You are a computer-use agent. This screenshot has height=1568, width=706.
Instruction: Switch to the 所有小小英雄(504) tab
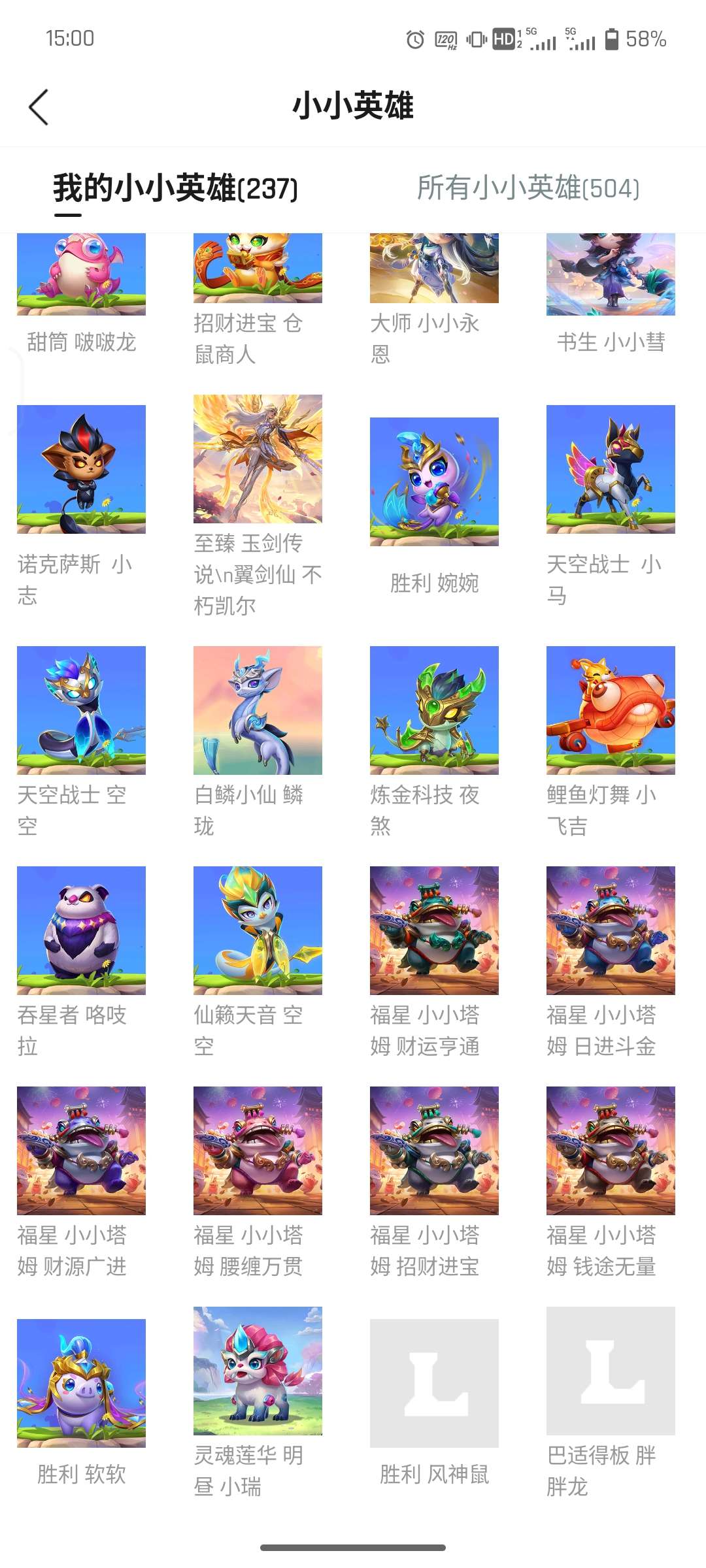(x=528, y=188)
